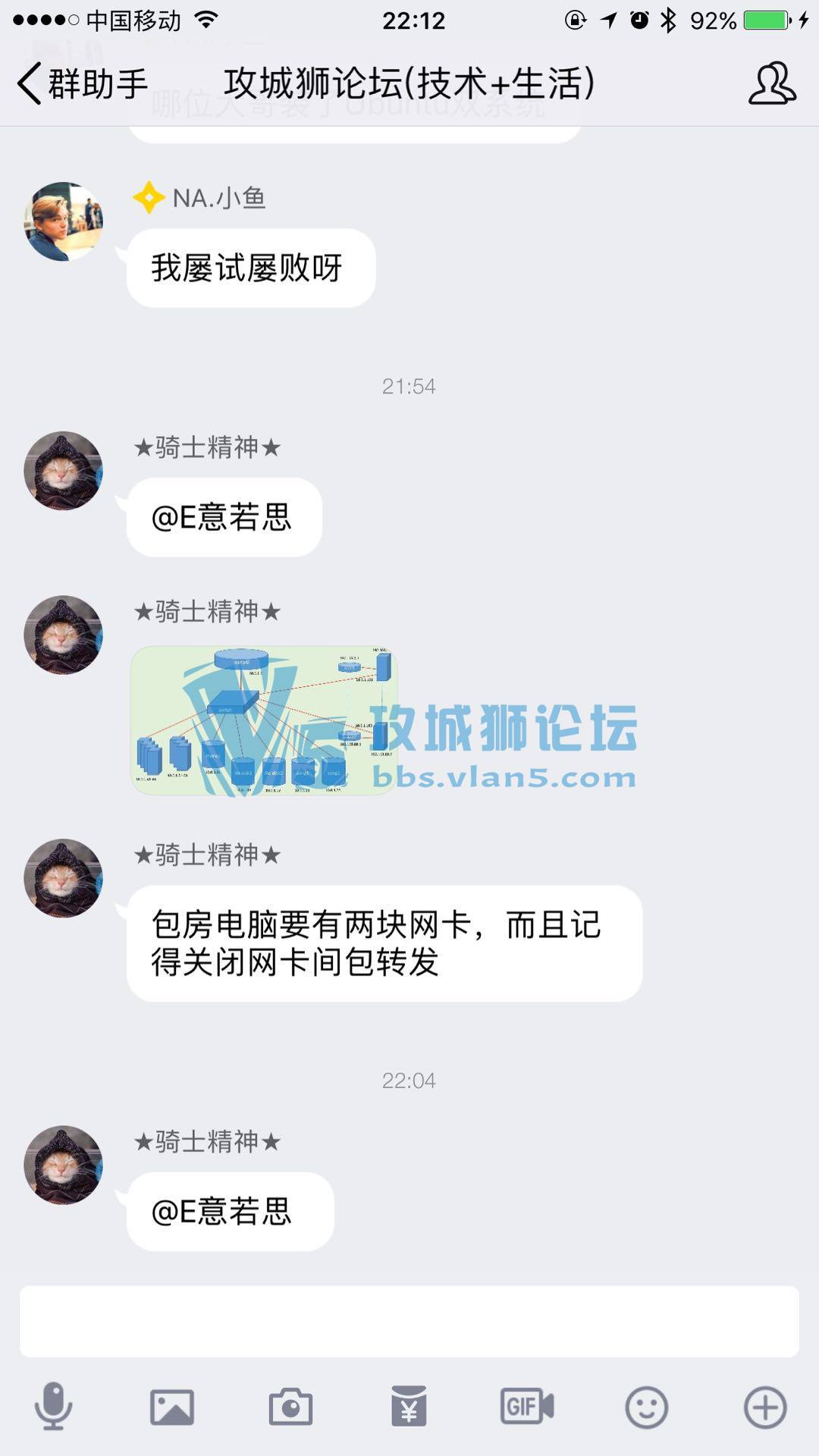The width and height of the screenshot is (819, 1456).
Task: Open GIF video recorder
Action: [x=527, y=1407]
